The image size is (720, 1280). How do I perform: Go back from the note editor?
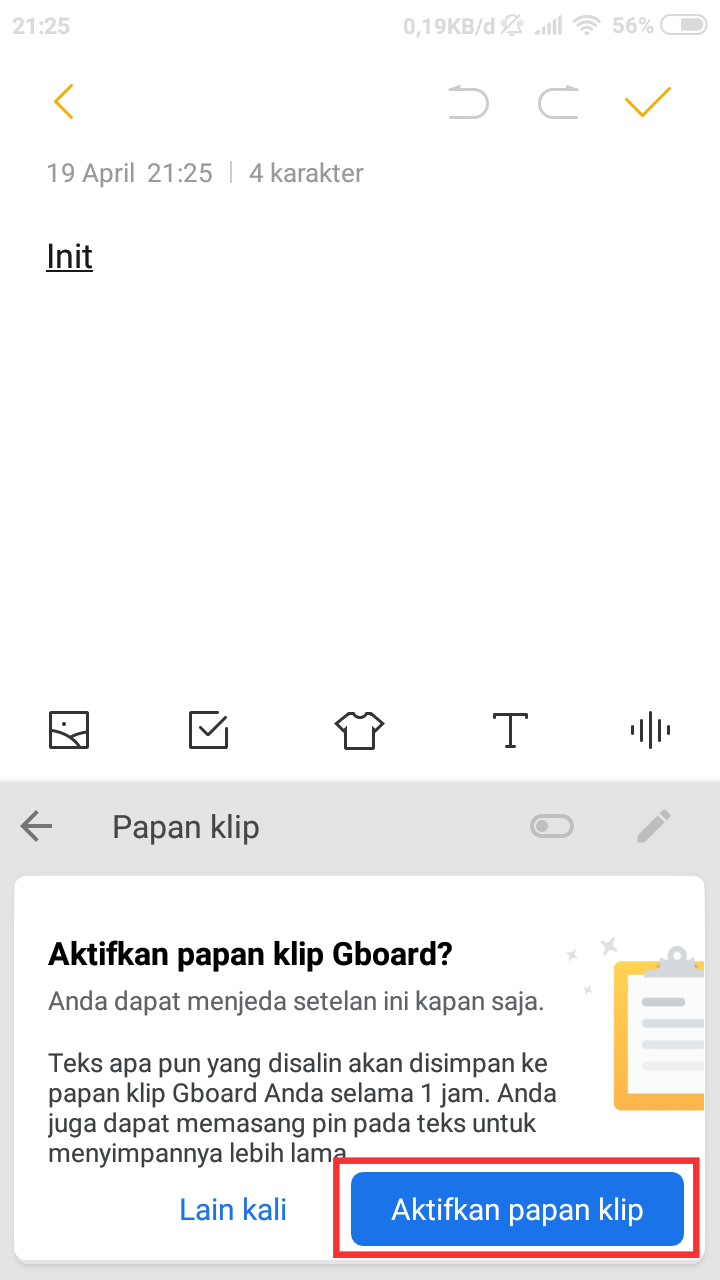[x=64, y=102]
